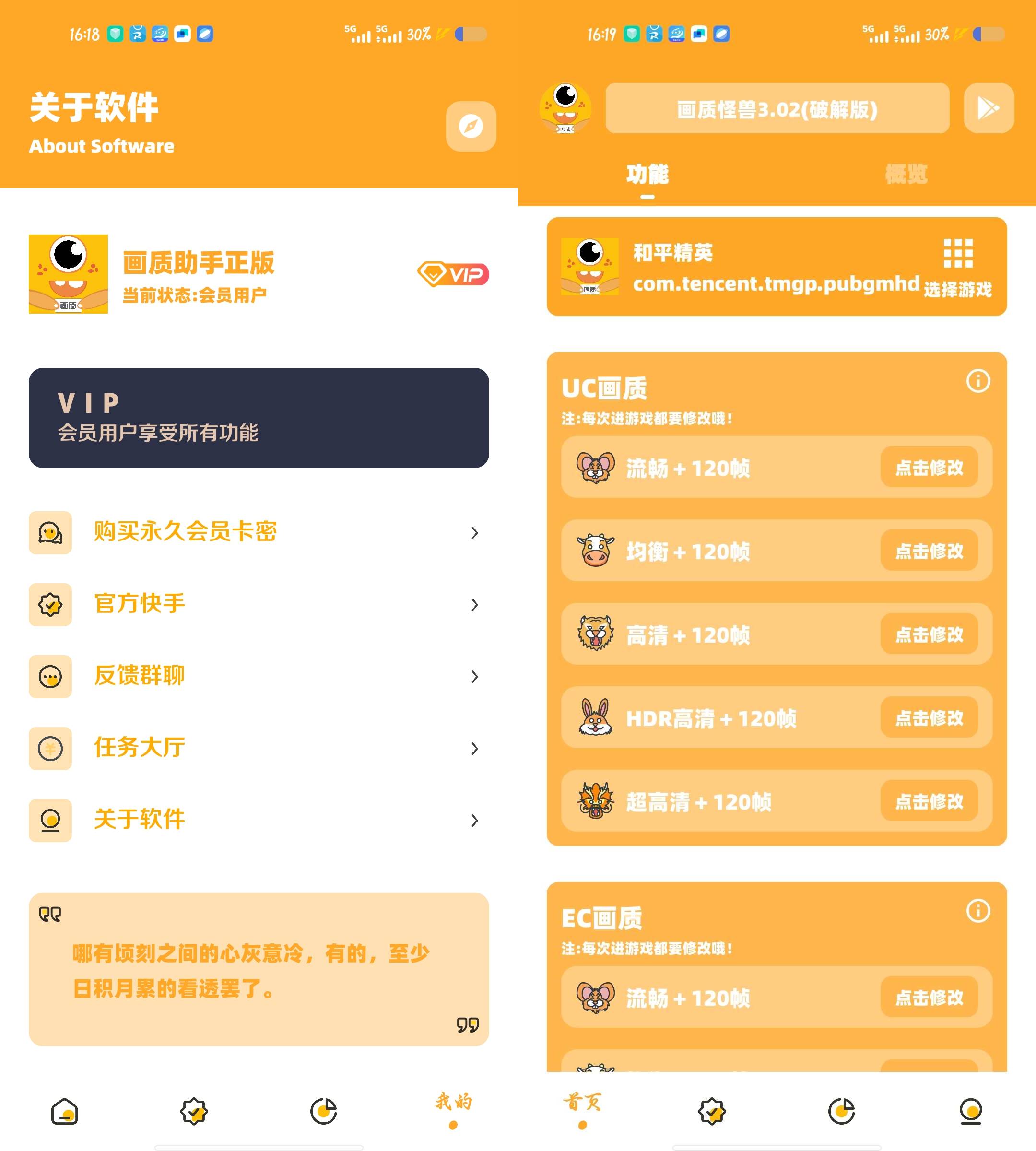Viewport: 1036px width, 1151px height.
Task: Tap the play store icon beside 画质怪兽3.02
Action: pyautogui.click(x=988, y=108)
